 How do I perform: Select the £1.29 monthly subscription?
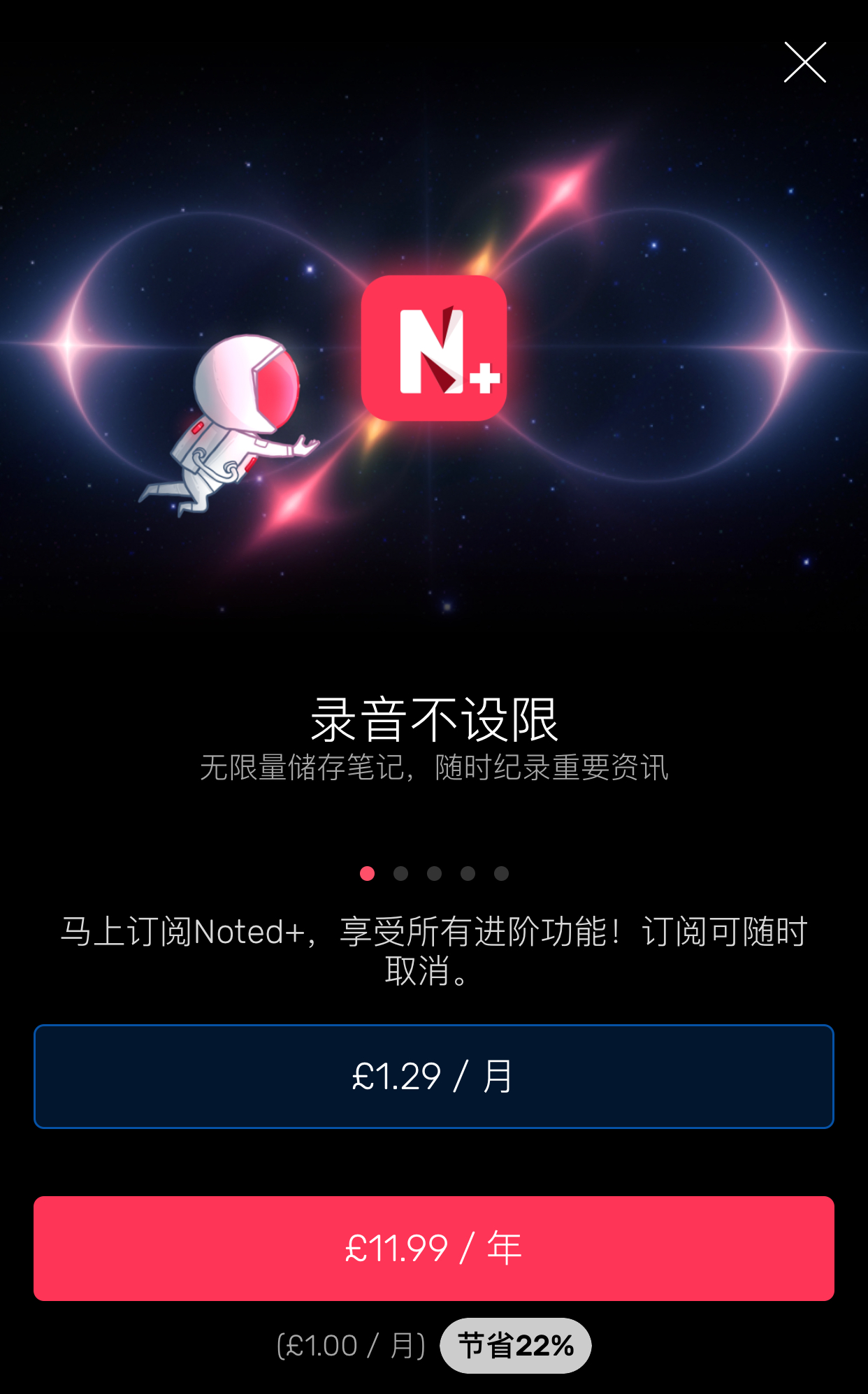(x=433, y=1076)
